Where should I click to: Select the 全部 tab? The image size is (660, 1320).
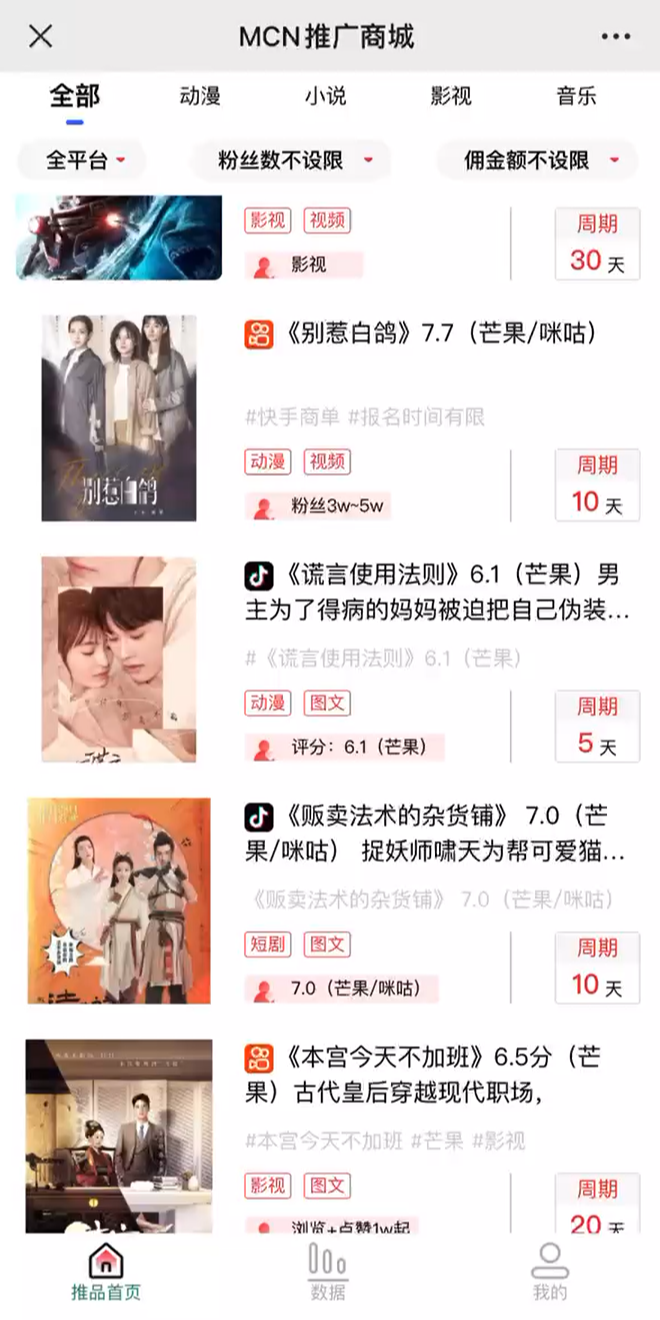[x=75, y=97]
